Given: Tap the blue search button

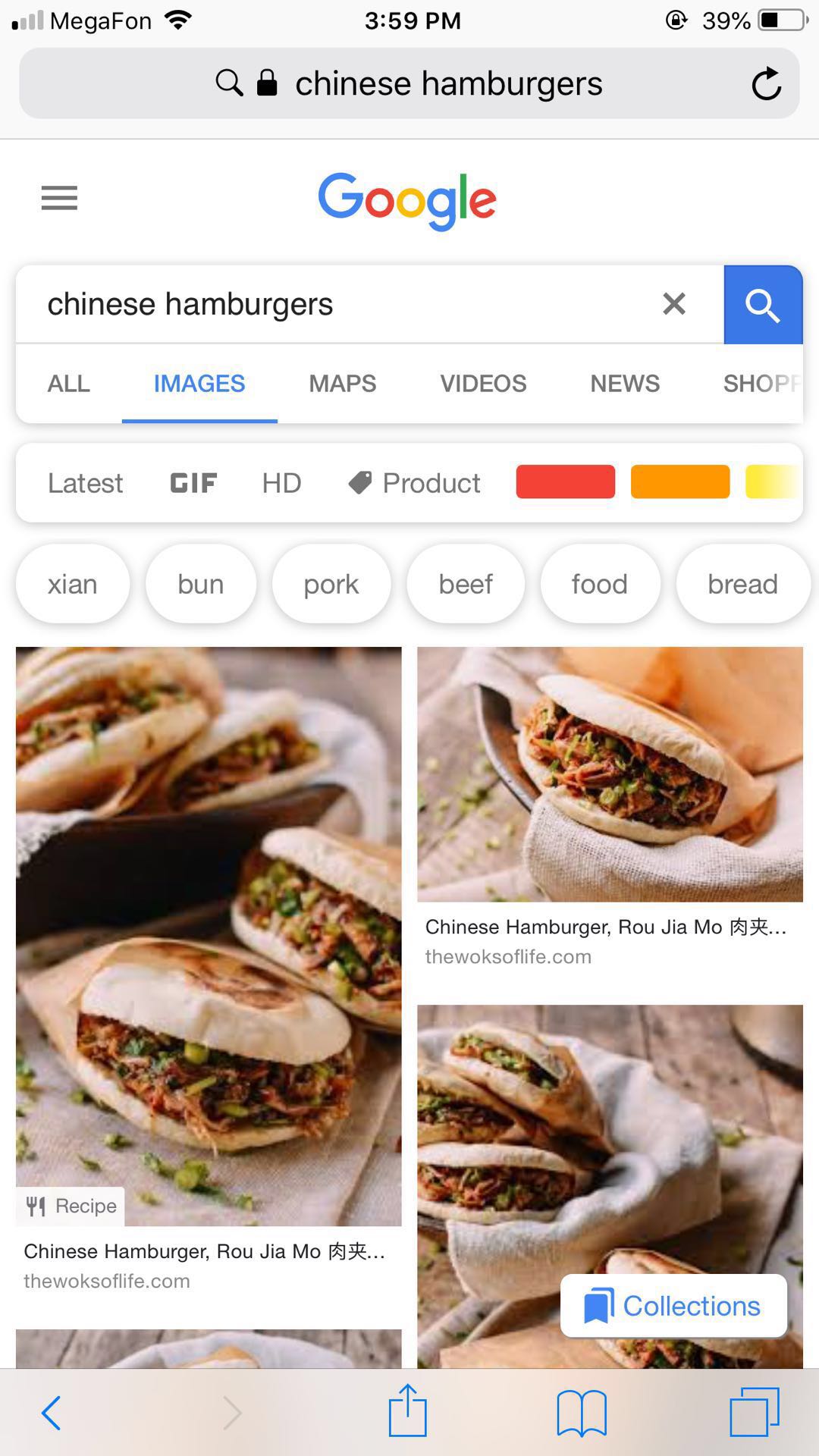Looking at the screenshot, I should click(x=762, y=305).
